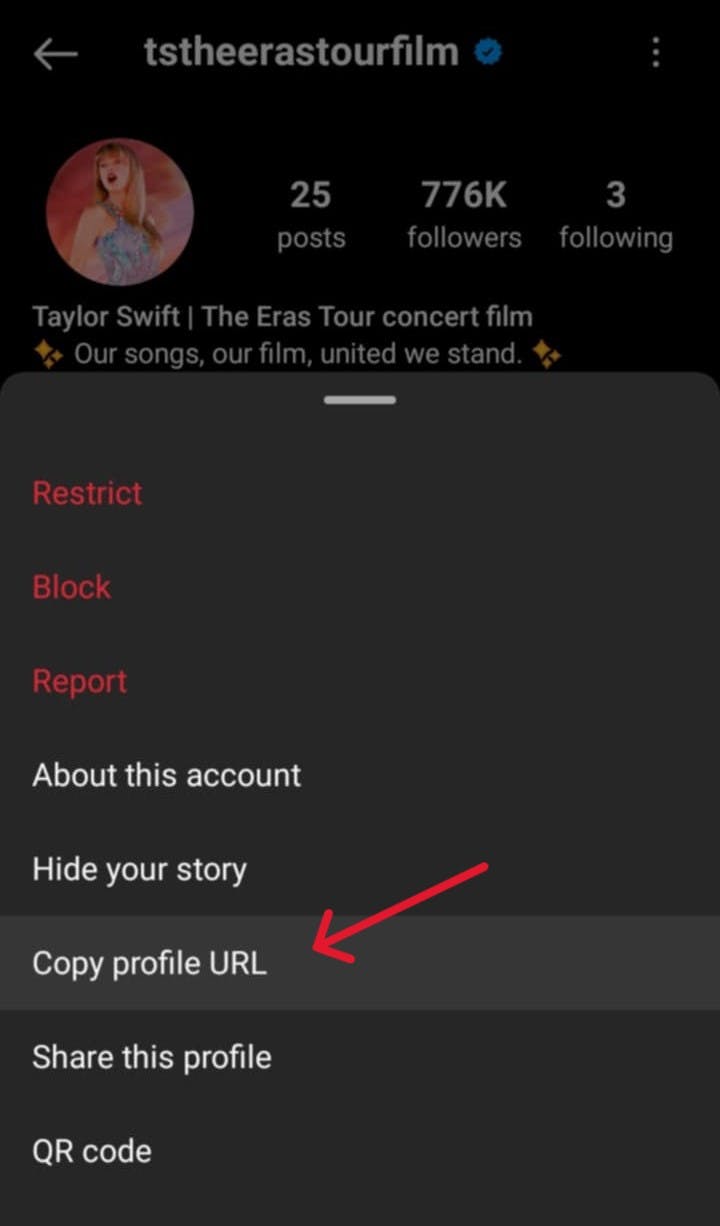Copy profile URL

point(150,963)
